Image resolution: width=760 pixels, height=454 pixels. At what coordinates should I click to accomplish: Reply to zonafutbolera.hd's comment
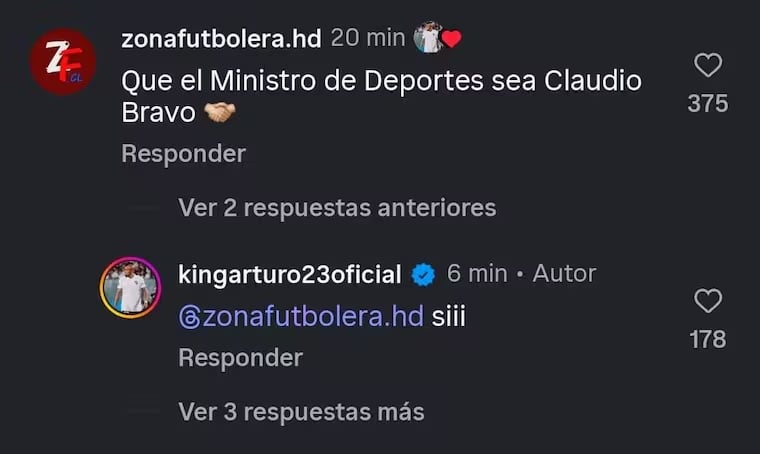(183, 154)
